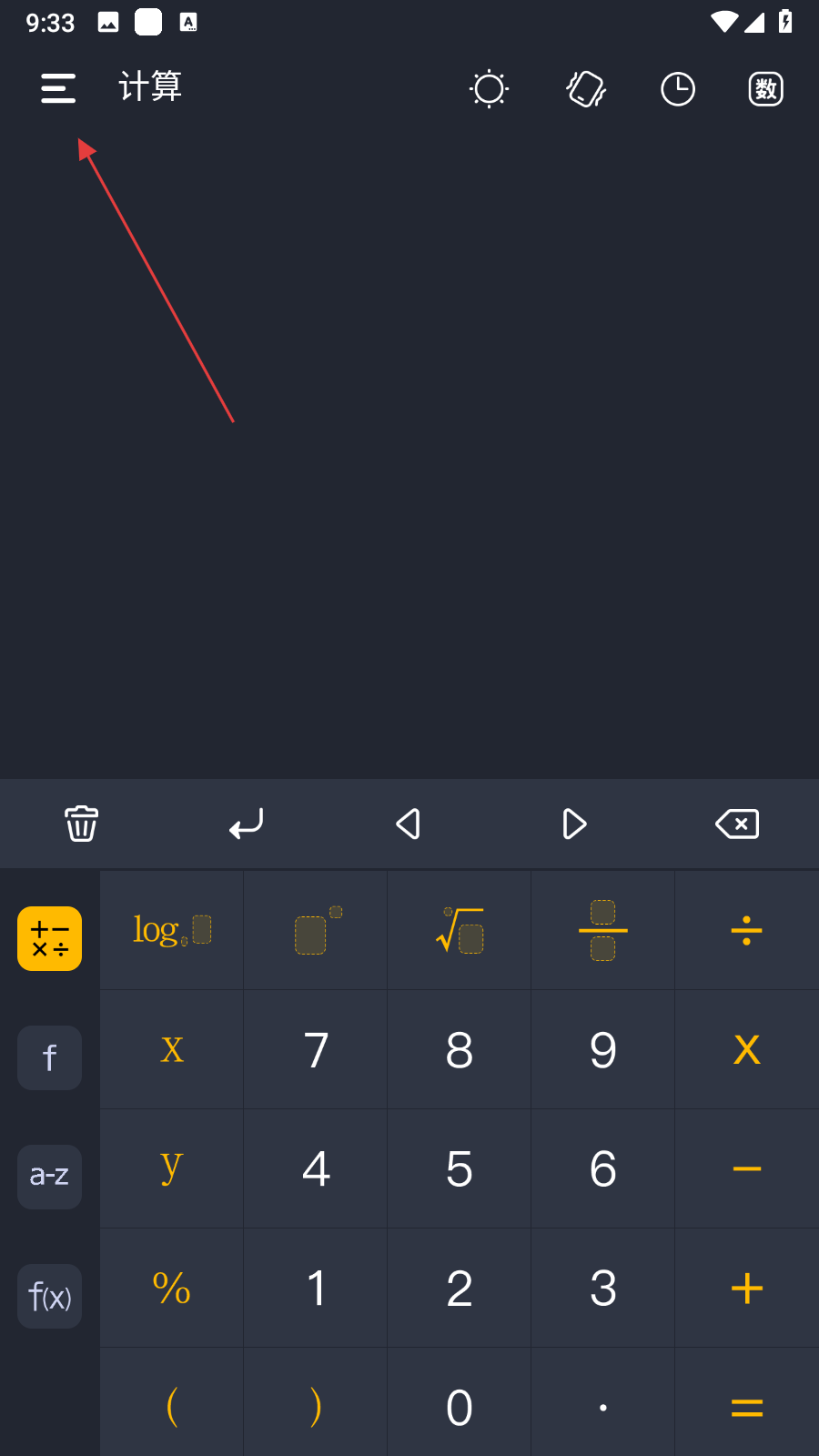Switch to the a-z letters tab
The width and height of the screenshot is (819, 1456).
(x=50, y=1177)
